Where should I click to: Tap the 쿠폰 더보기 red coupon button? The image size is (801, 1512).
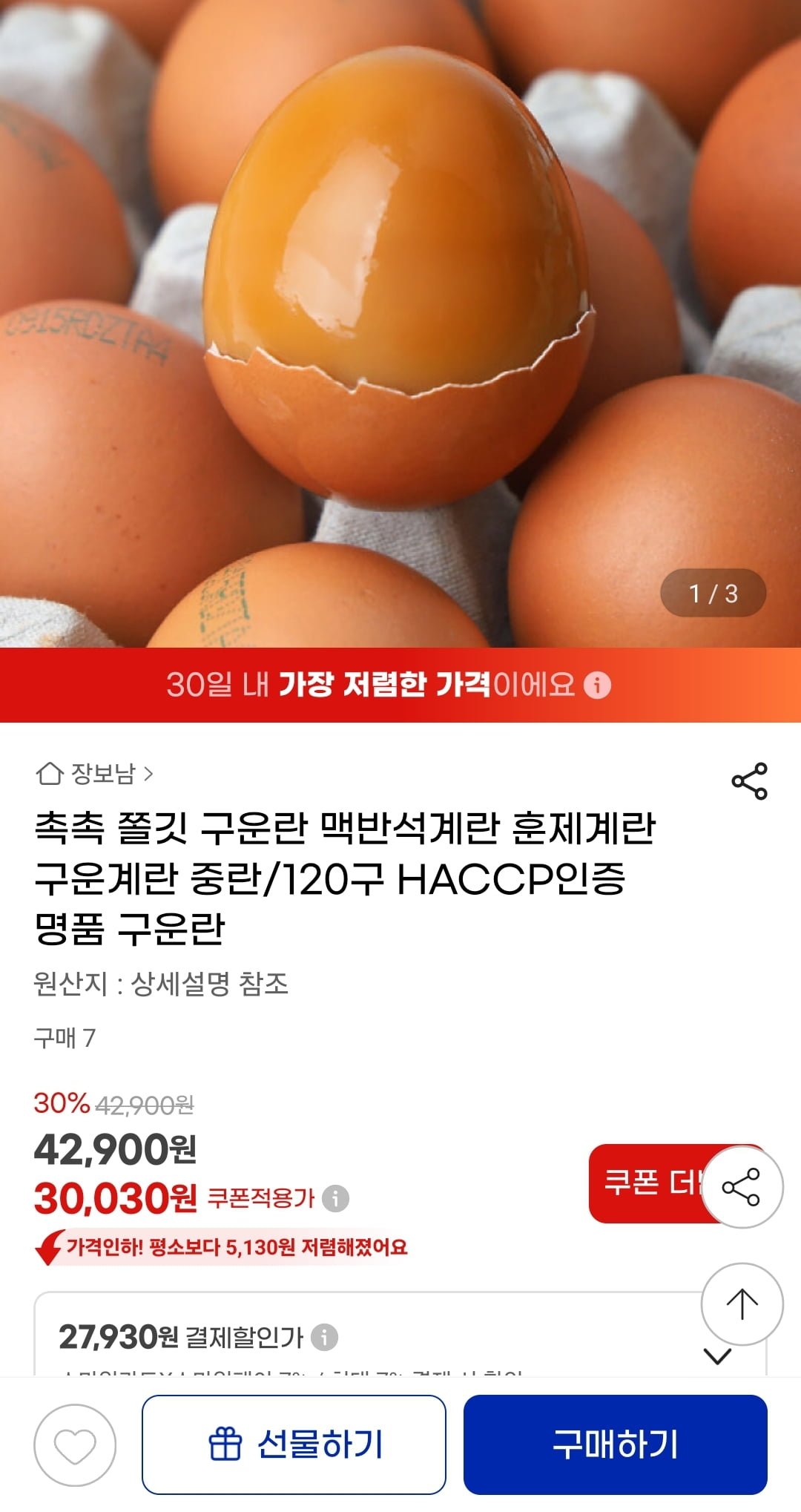[644, 1183]
